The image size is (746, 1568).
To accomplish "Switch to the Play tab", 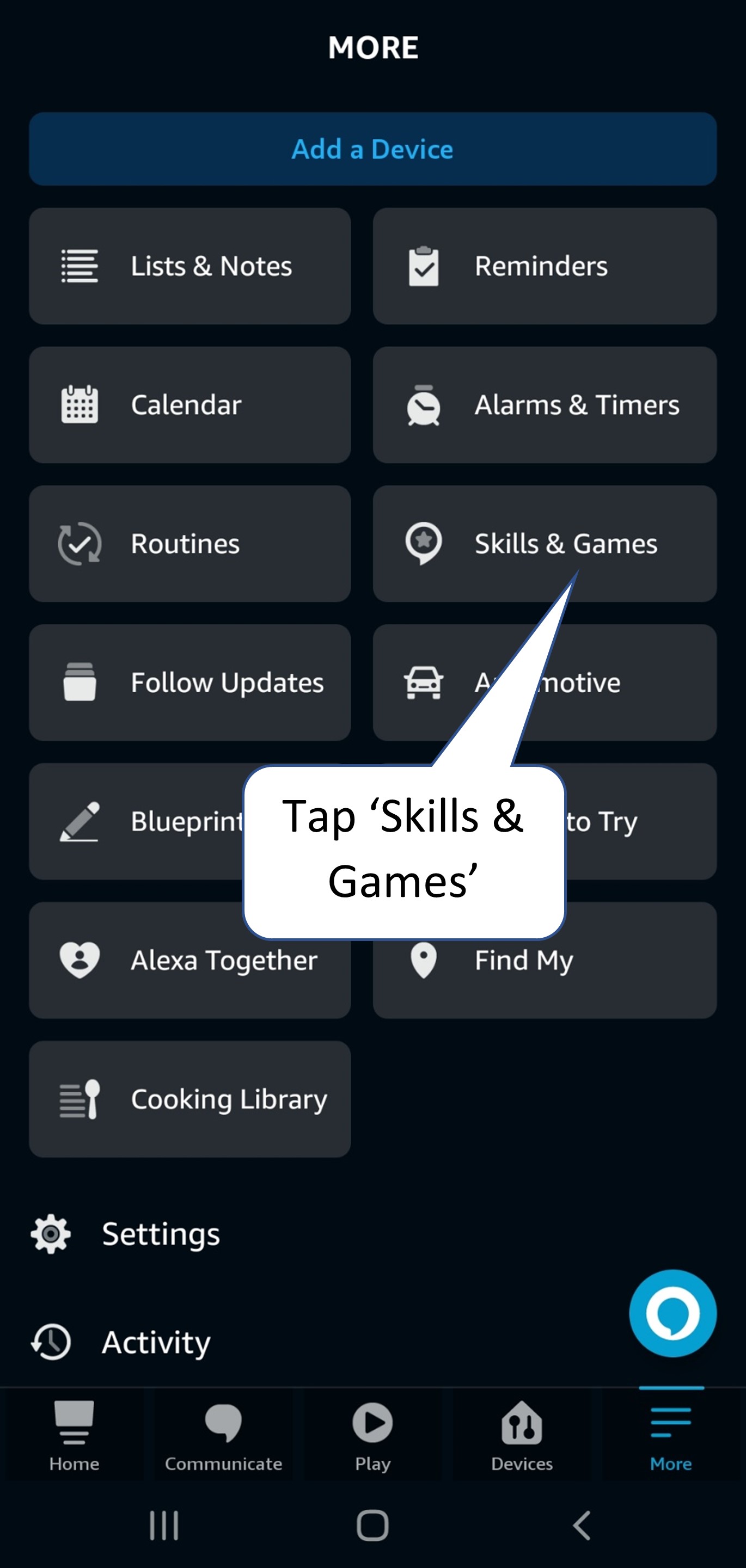I will (x=372, y=1435).
